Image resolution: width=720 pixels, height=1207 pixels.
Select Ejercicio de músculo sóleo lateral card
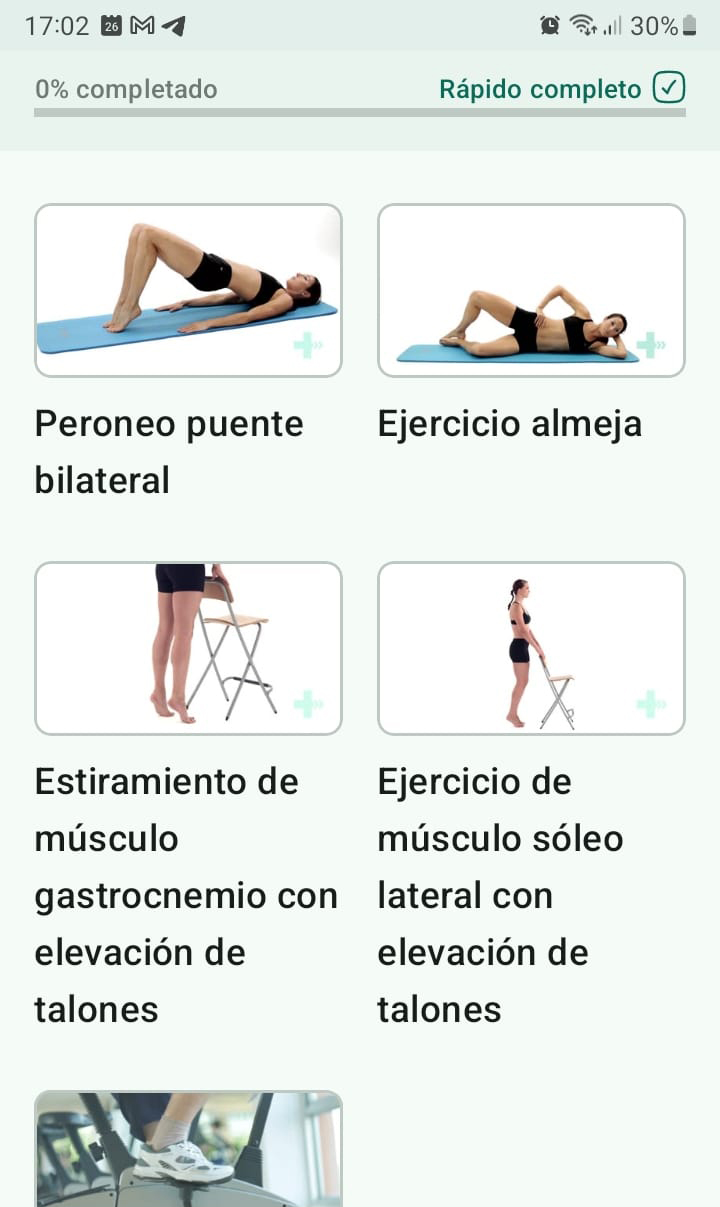coord(531,648)
